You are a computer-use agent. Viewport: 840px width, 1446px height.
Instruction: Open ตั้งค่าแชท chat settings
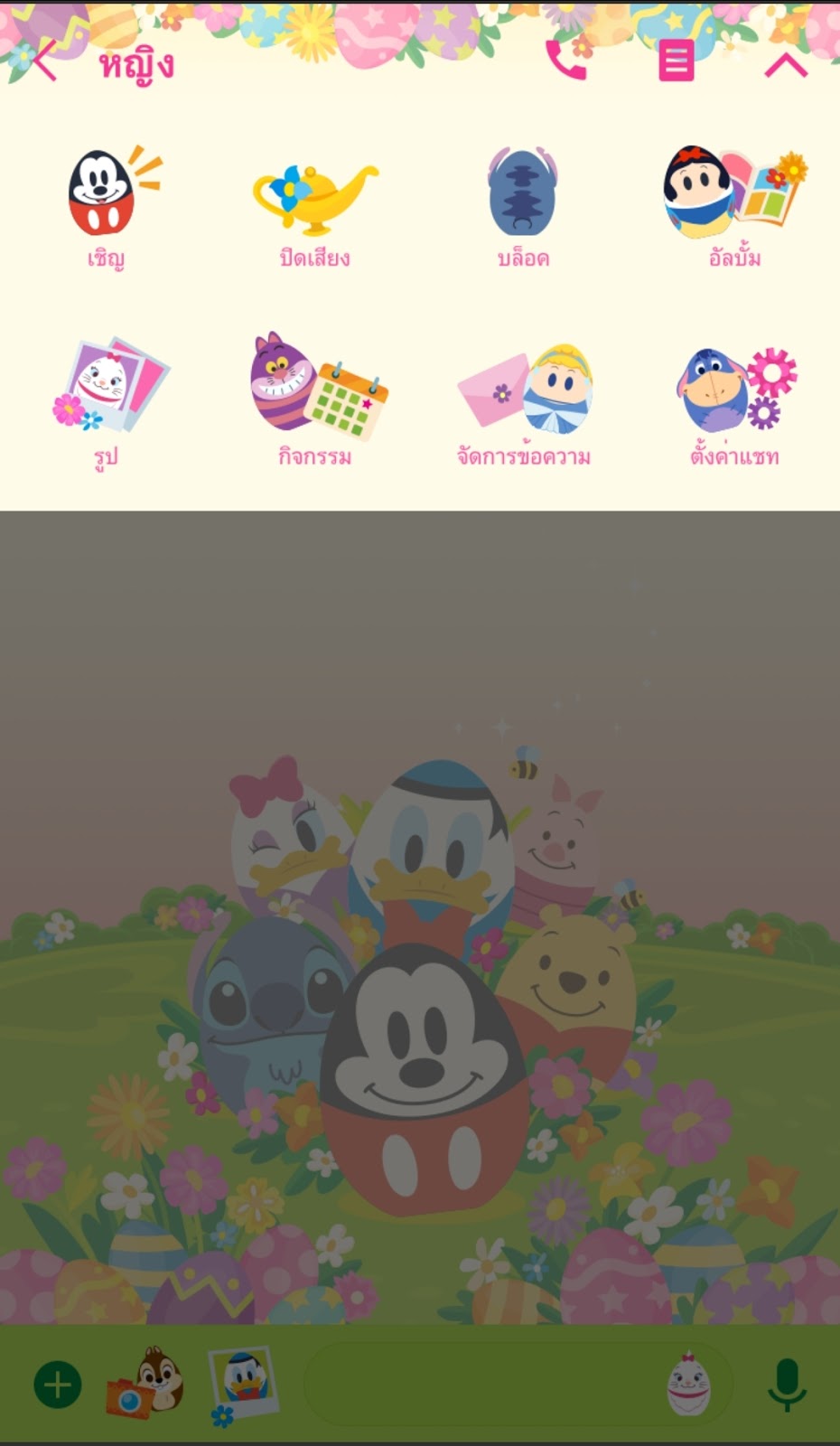[x=735, y=402]
